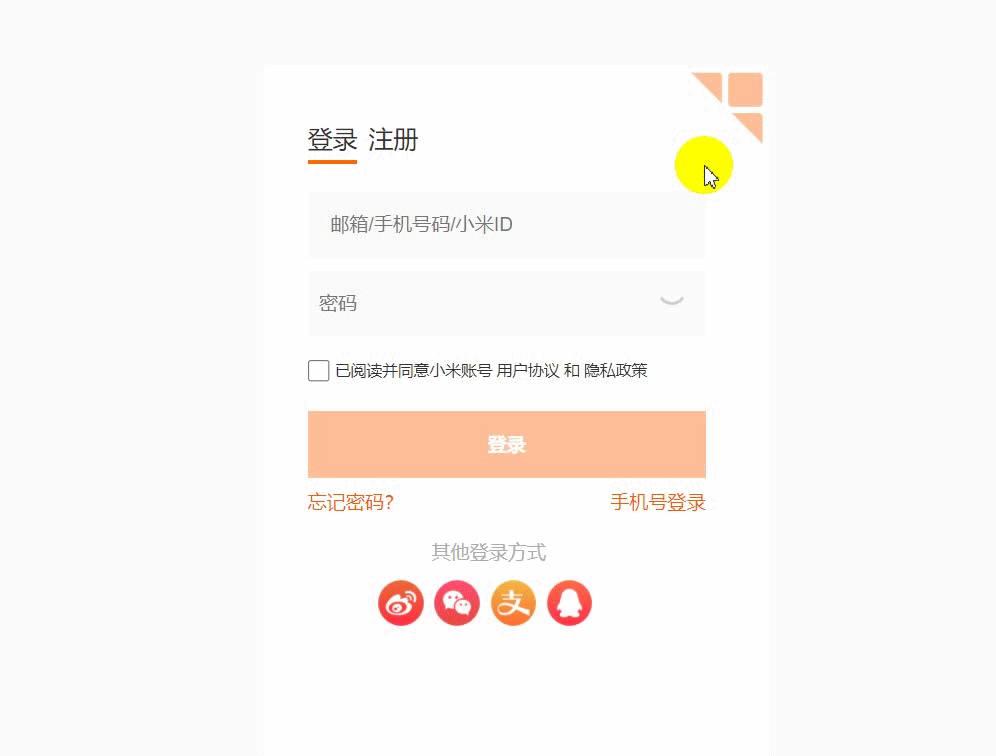Sign in with Weibo icon

coord(401,604)
